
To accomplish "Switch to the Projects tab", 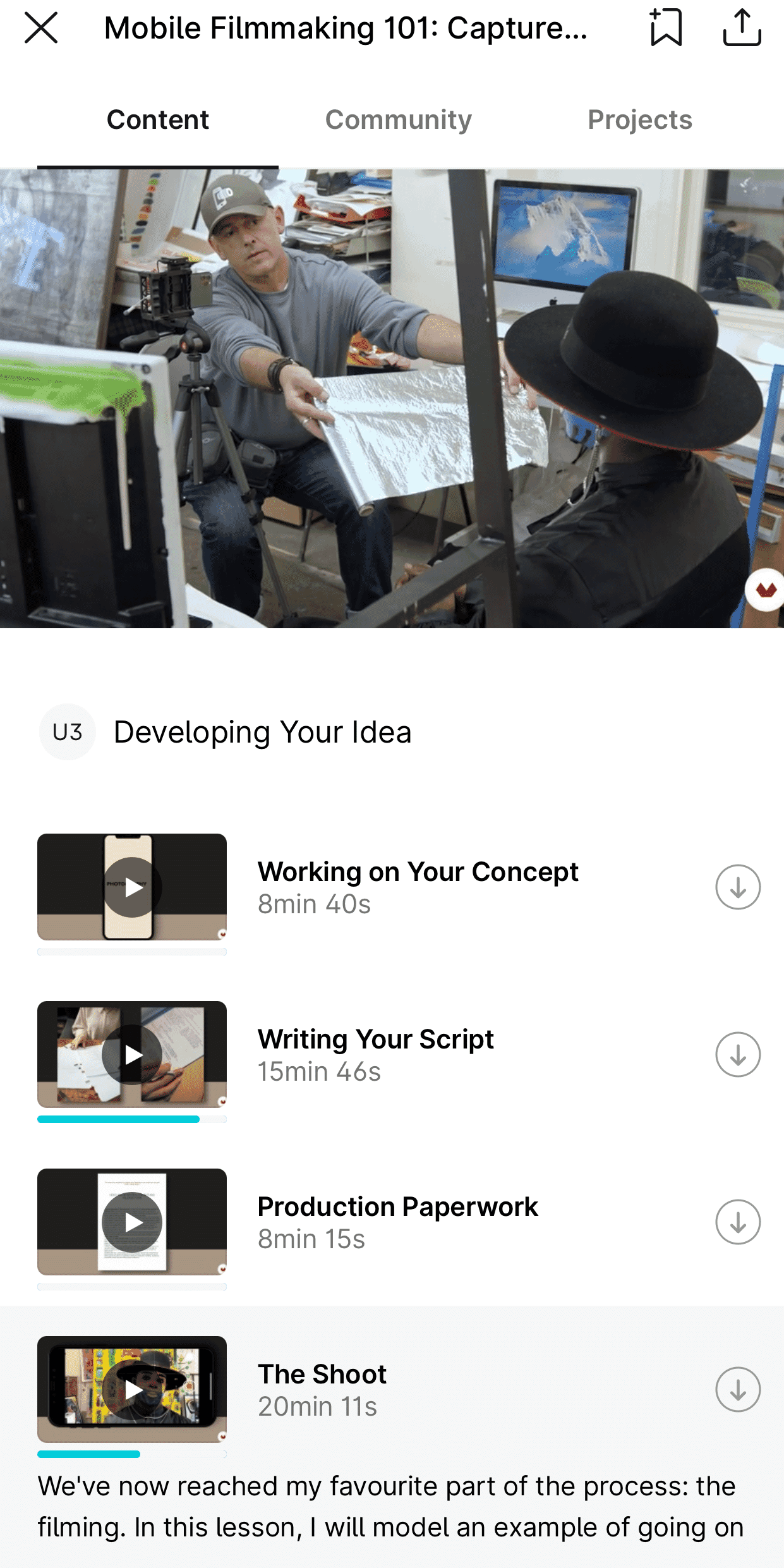I will pos(640,119).
